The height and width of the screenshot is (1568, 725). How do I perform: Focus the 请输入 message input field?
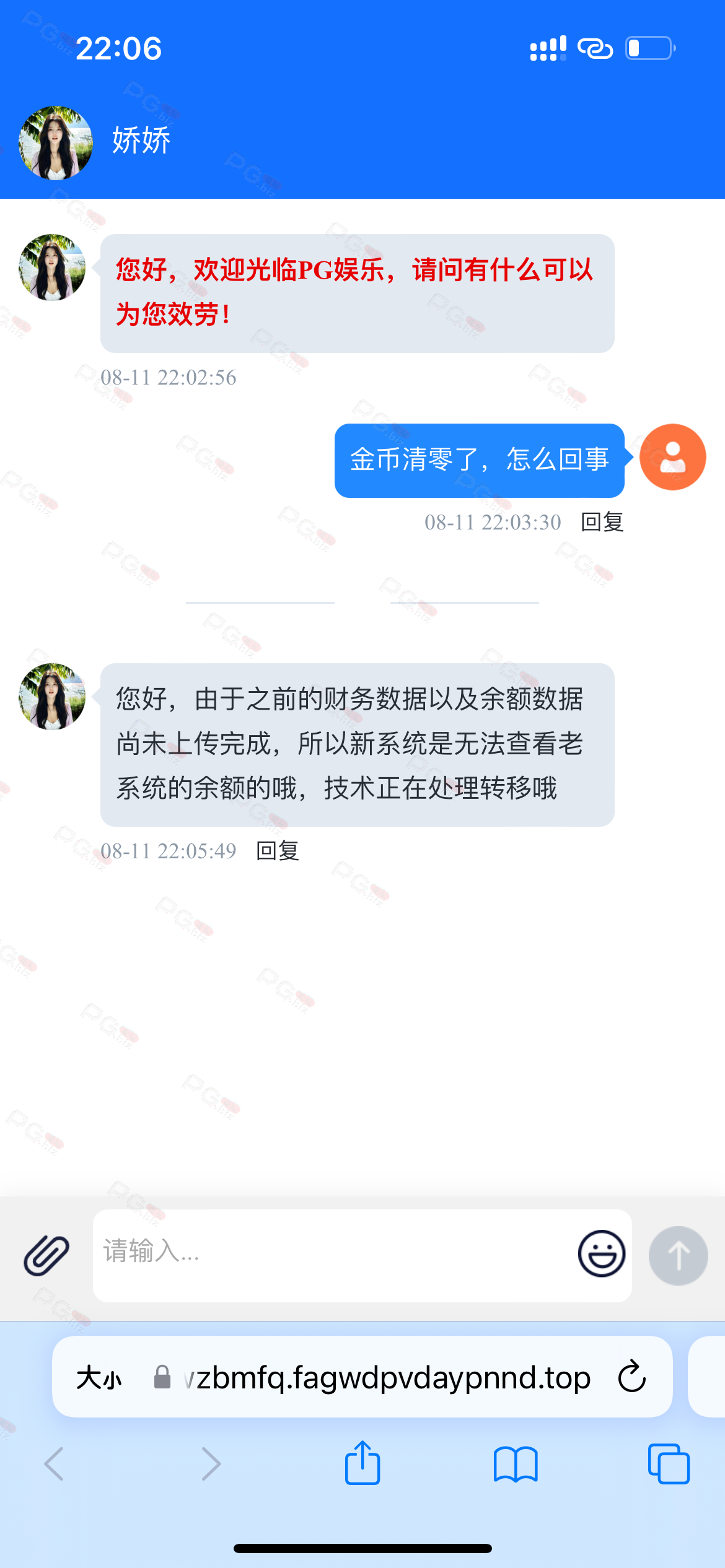click(x=328, y=1253)
